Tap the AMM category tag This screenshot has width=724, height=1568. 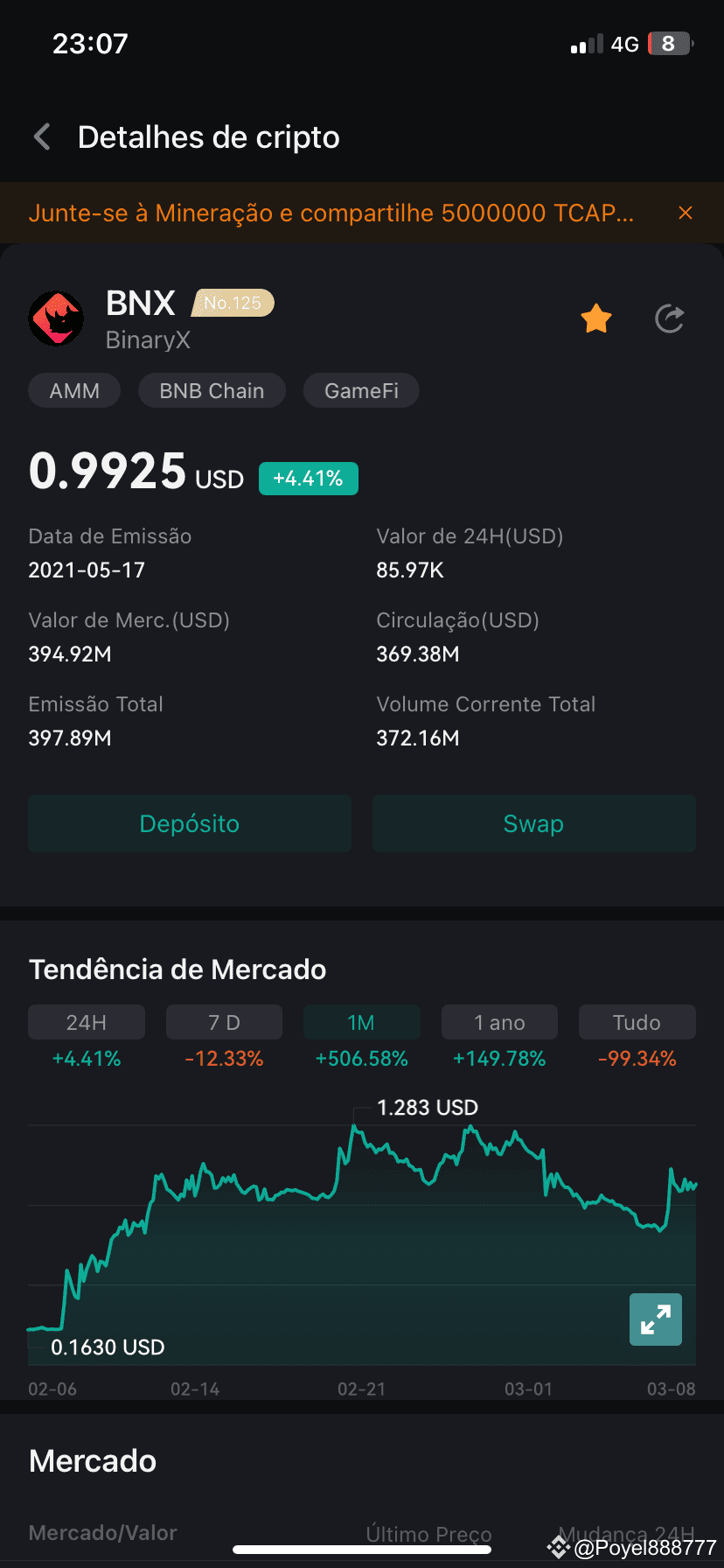(73, 390)
